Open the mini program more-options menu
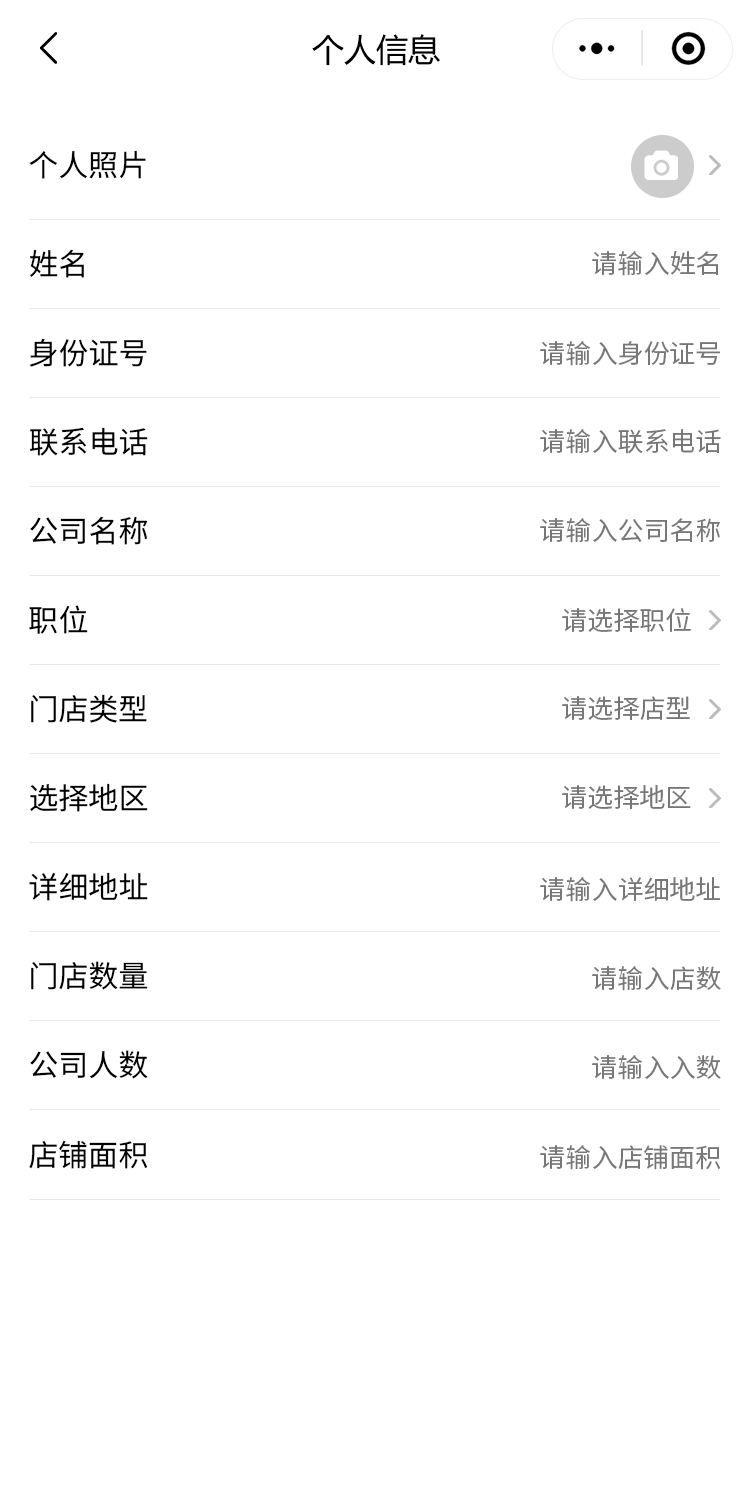Screen dimensions: 750x1500 coord(597,48)
